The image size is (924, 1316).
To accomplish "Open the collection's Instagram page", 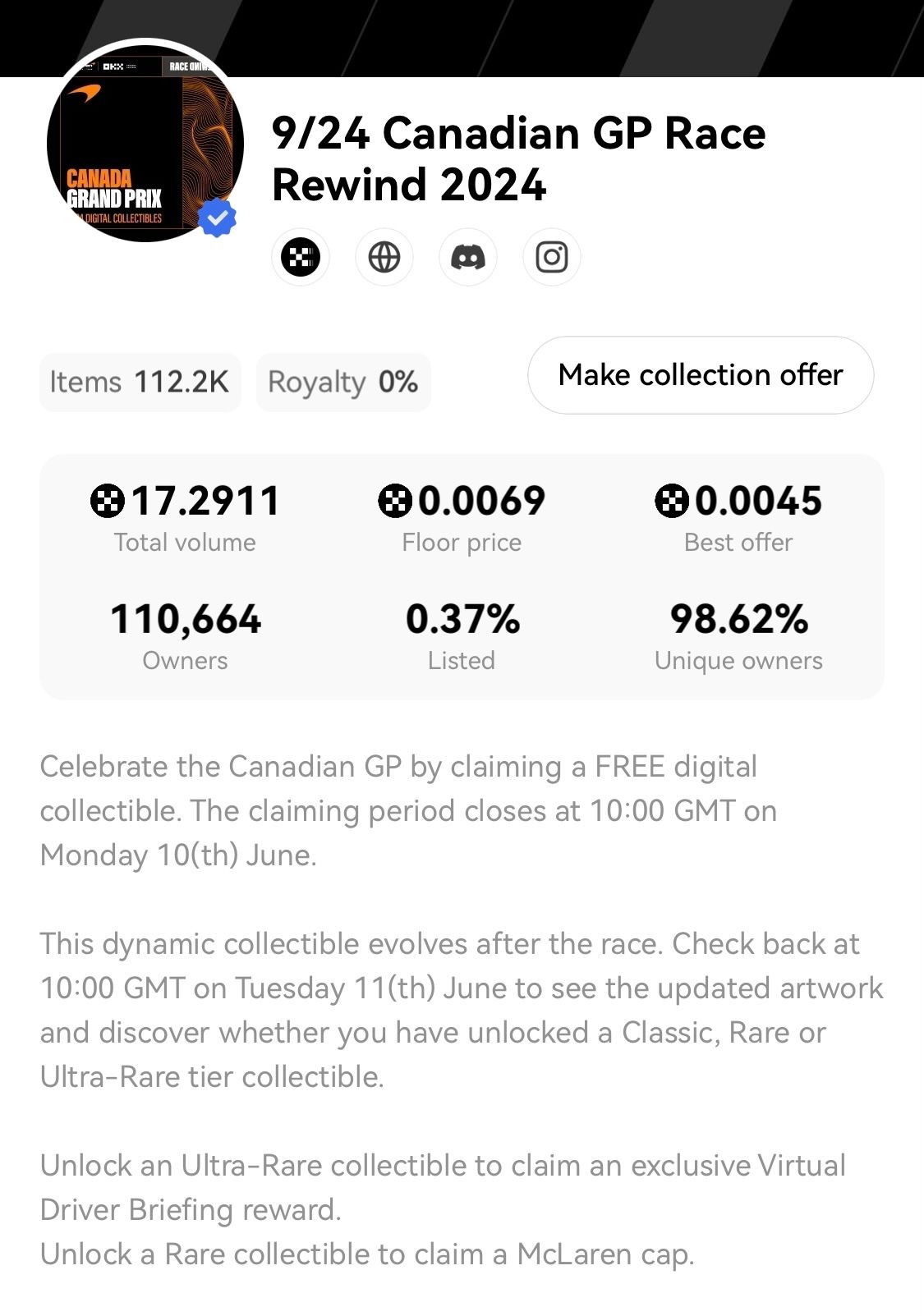I will pos(552,258).
